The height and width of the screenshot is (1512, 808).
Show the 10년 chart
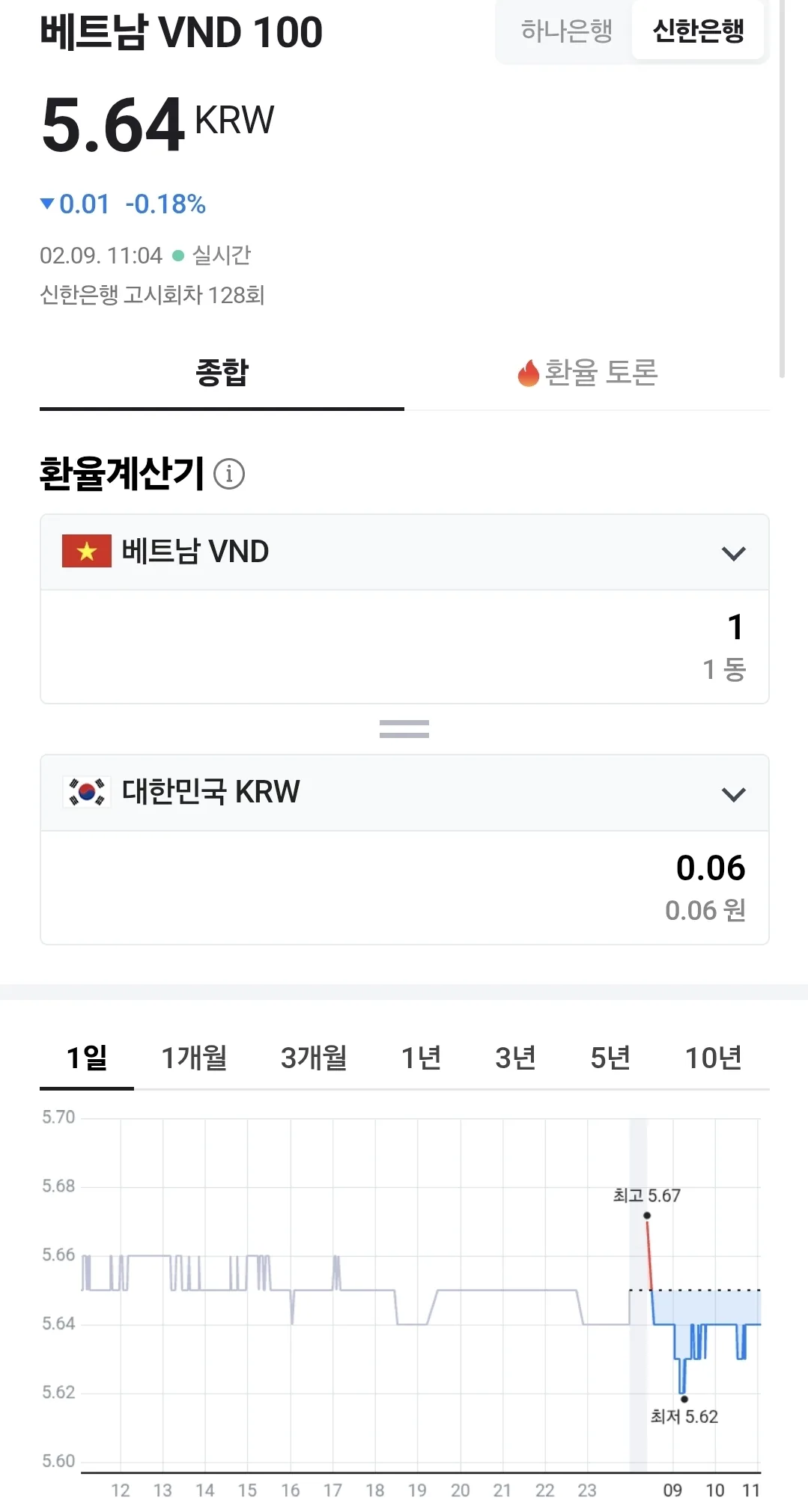coord(714,1058)
